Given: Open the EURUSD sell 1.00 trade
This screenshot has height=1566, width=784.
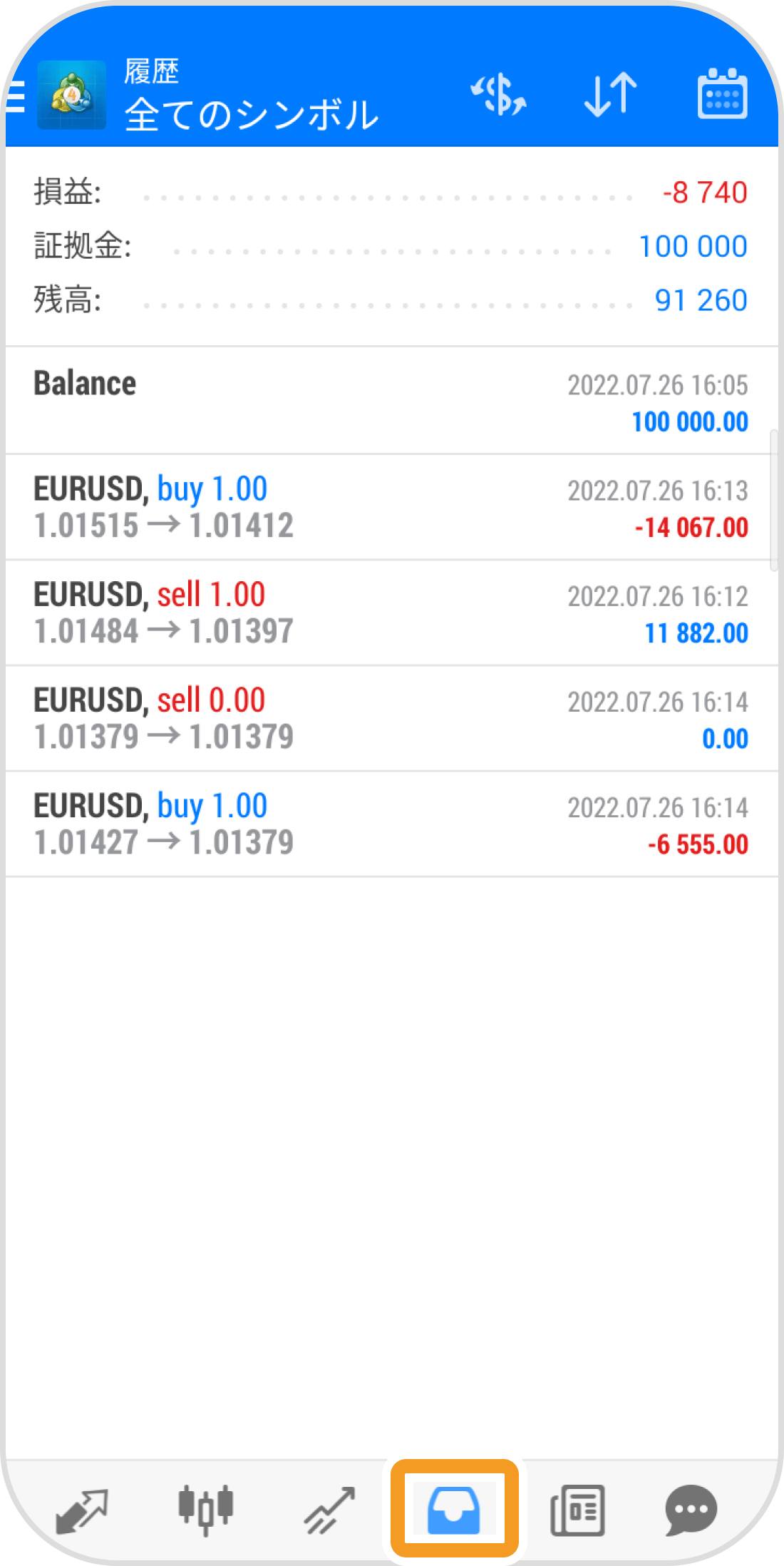Looking at the screenshot, I should [x=391, y=613].
